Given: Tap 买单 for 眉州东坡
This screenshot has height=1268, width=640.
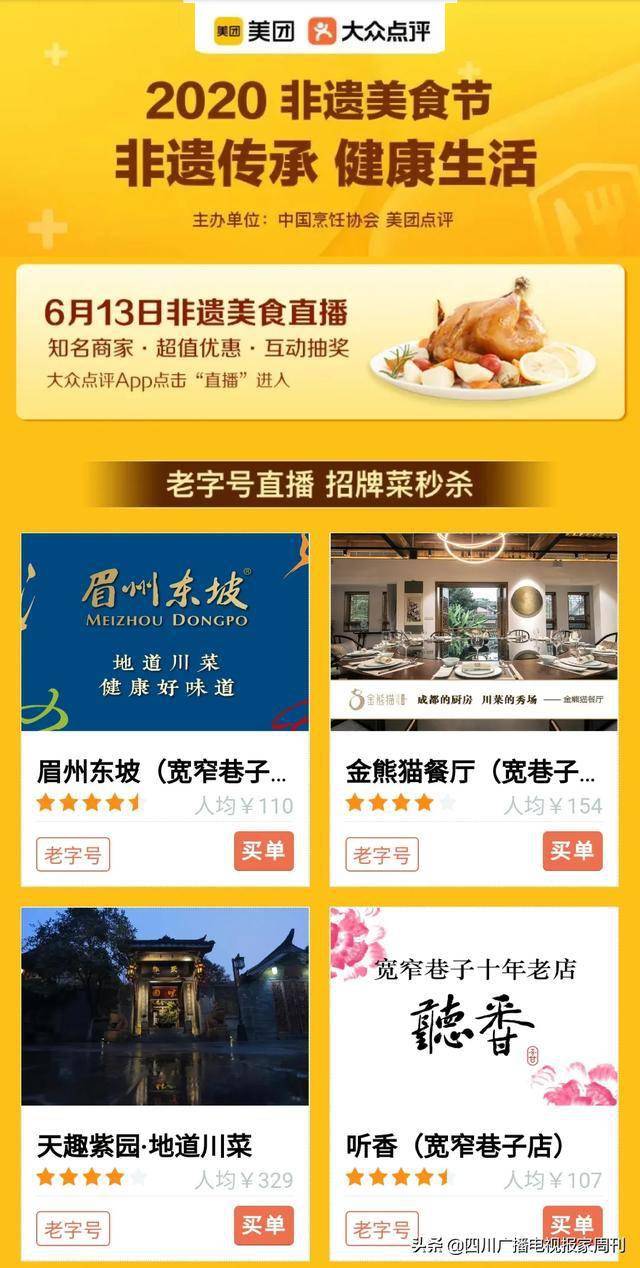Looking at the screenshot, I should [x=264, y=851].
